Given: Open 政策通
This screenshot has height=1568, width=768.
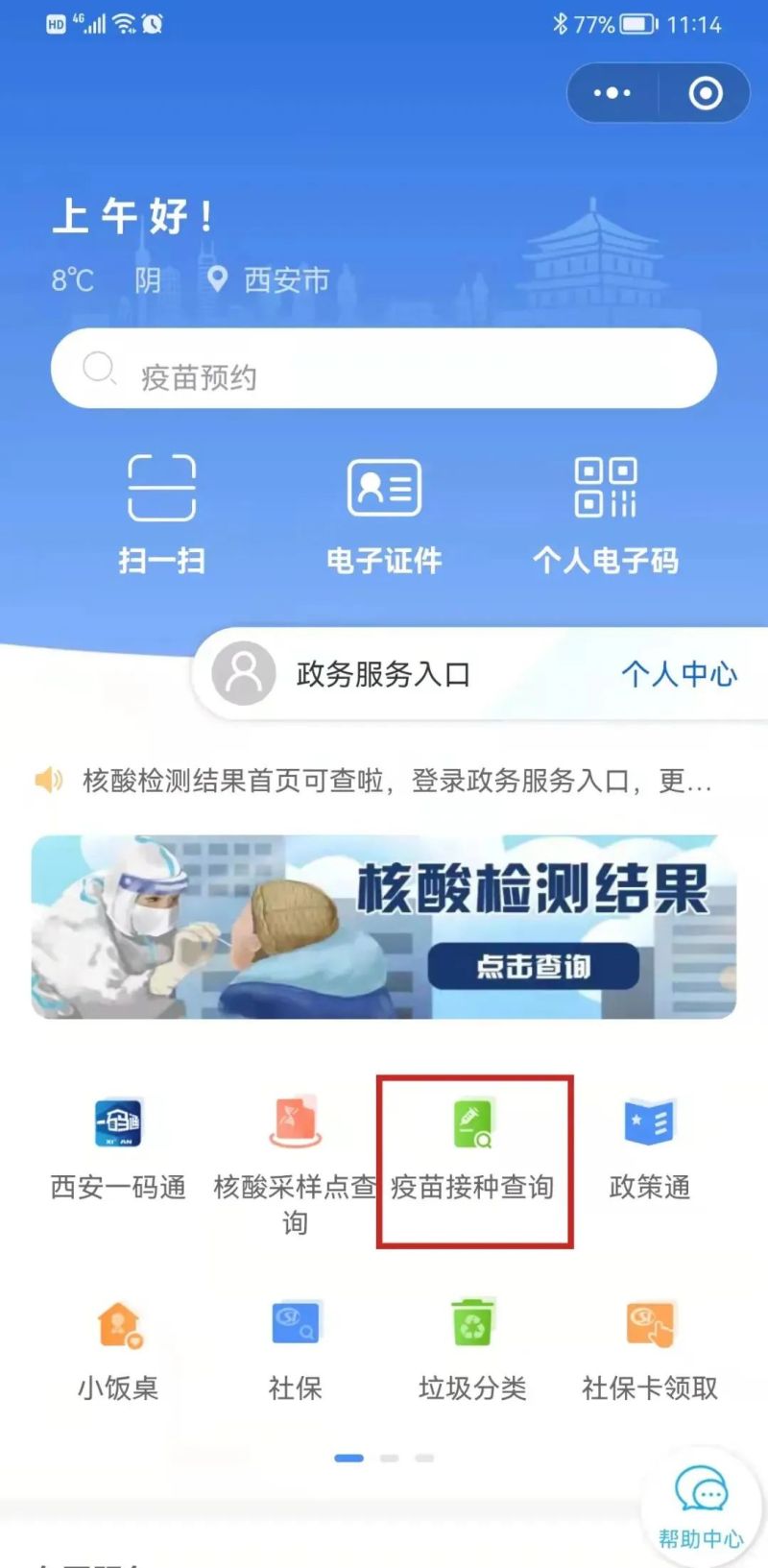Looking at the screenshot, I should pos(650,1148).
